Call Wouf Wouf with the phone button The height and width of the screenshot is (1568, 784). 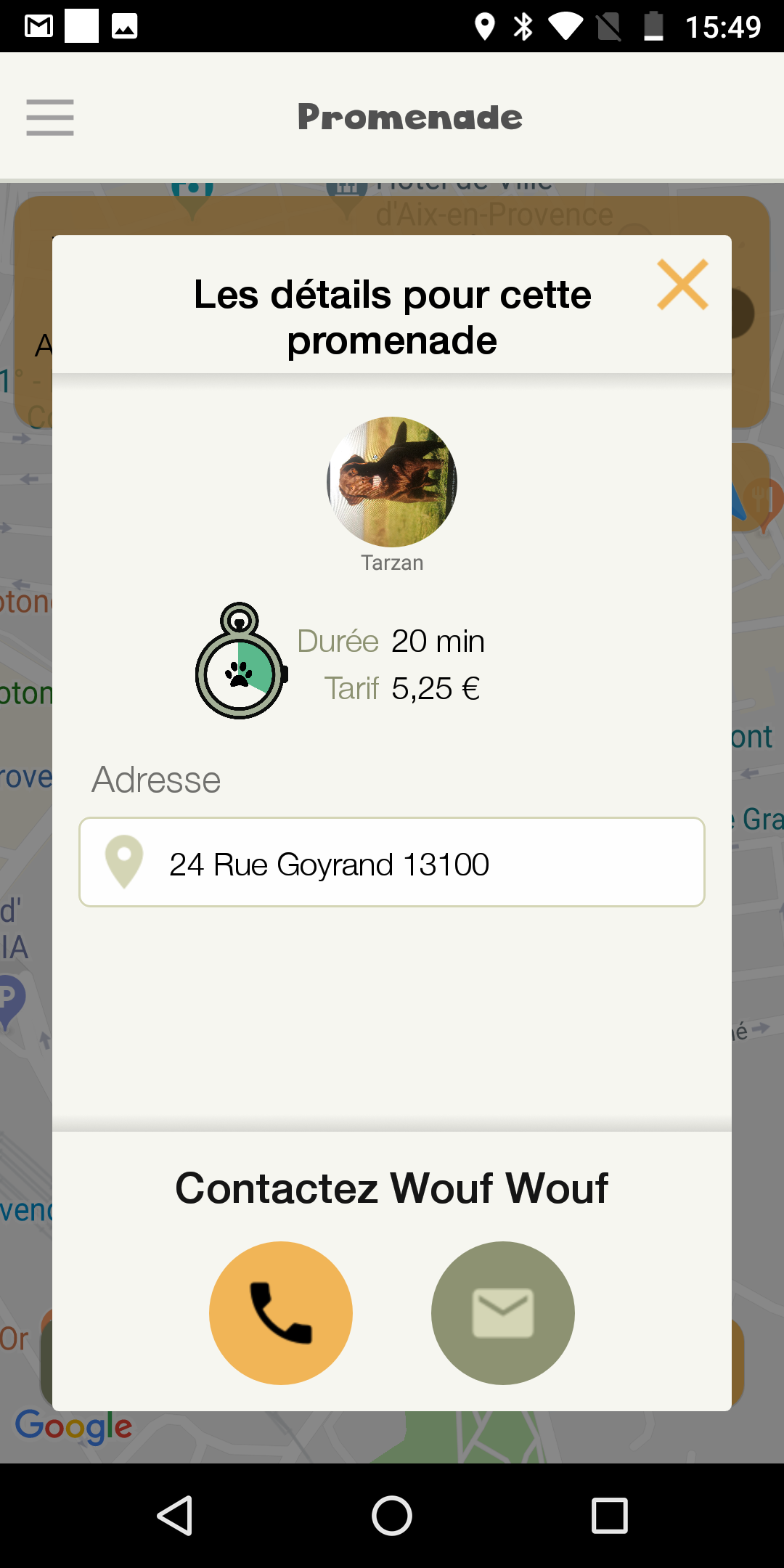(281, 1312)
